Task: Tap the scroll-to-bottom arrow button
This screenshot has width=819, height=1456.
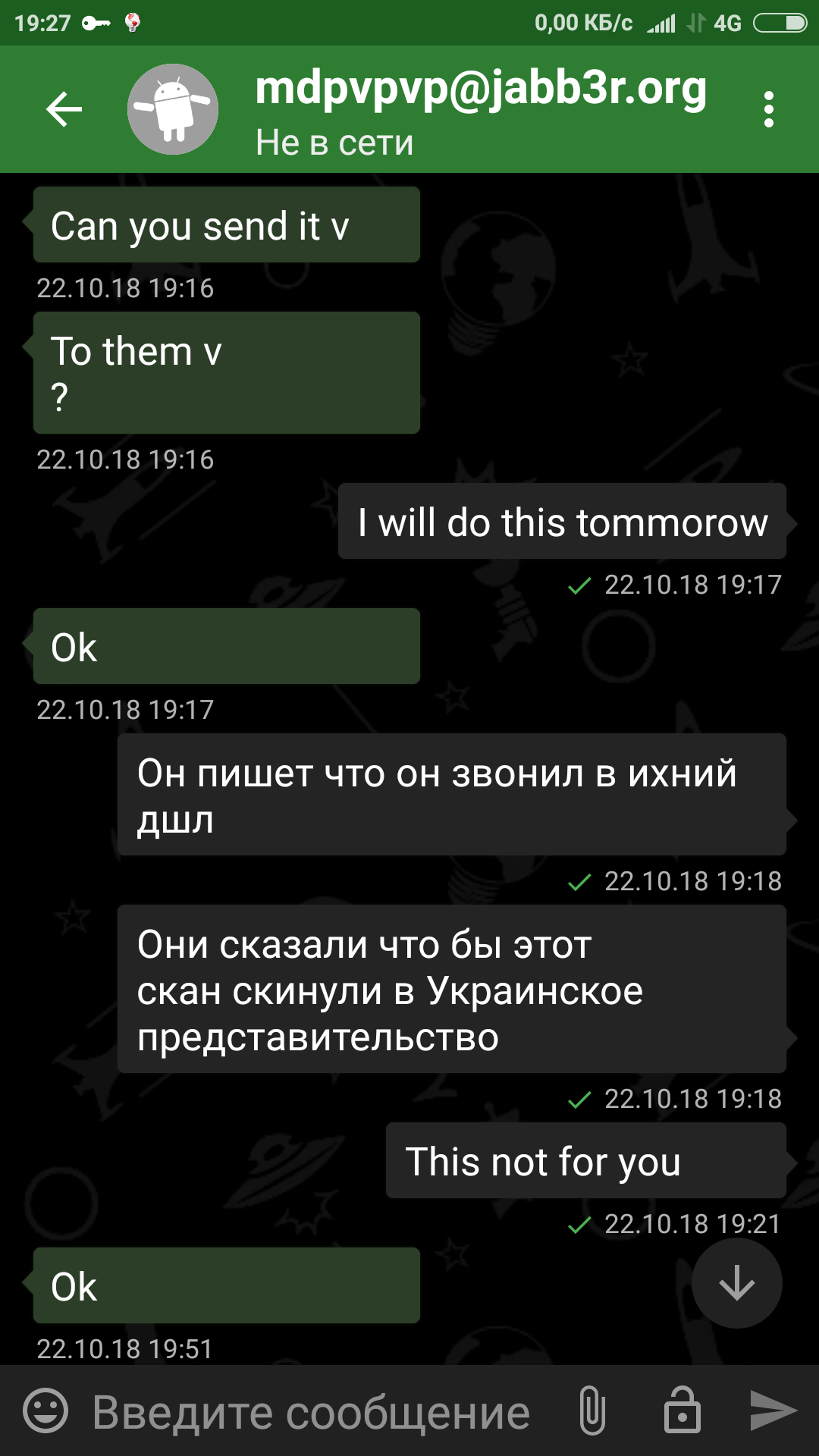Action: (736, 1283)
